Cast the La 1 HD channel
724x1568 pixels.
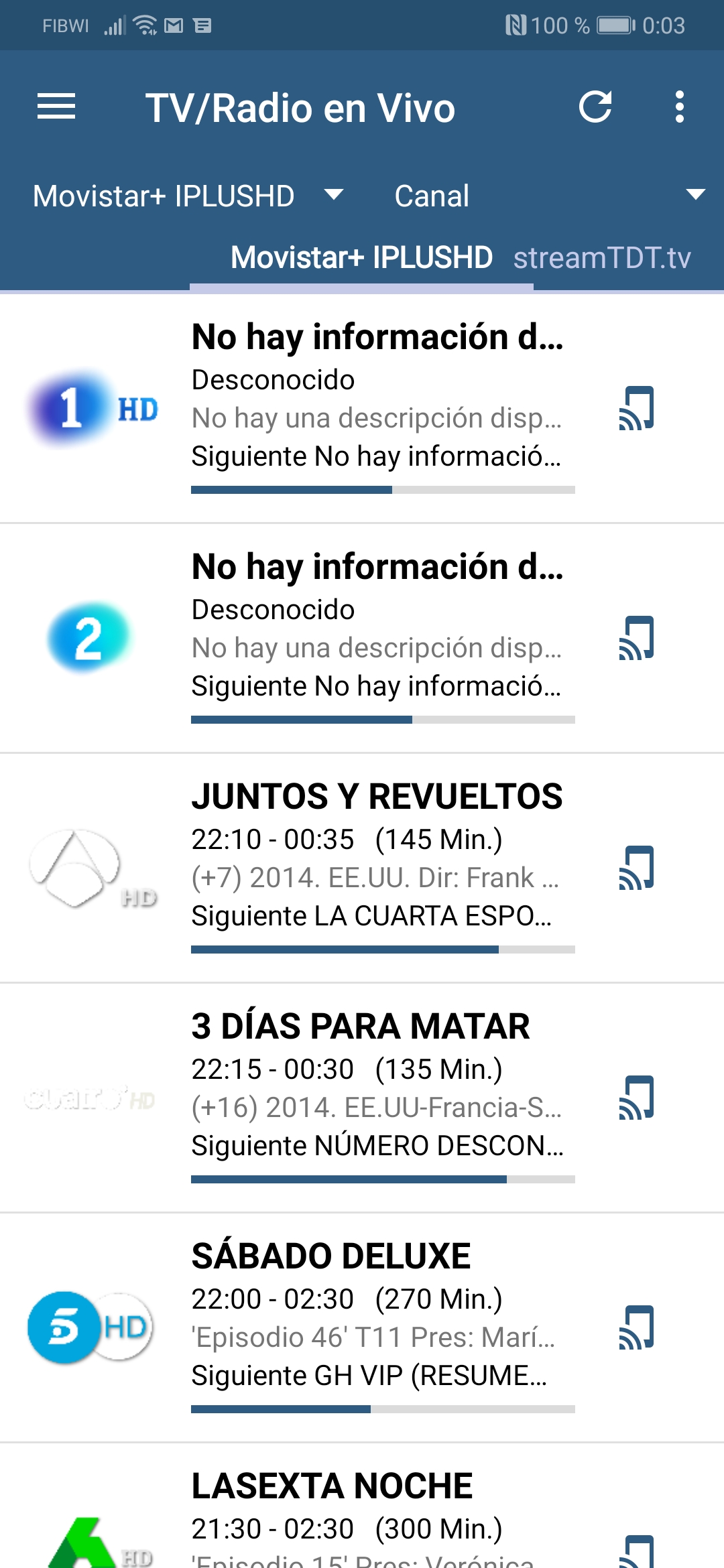coord(636,407)
